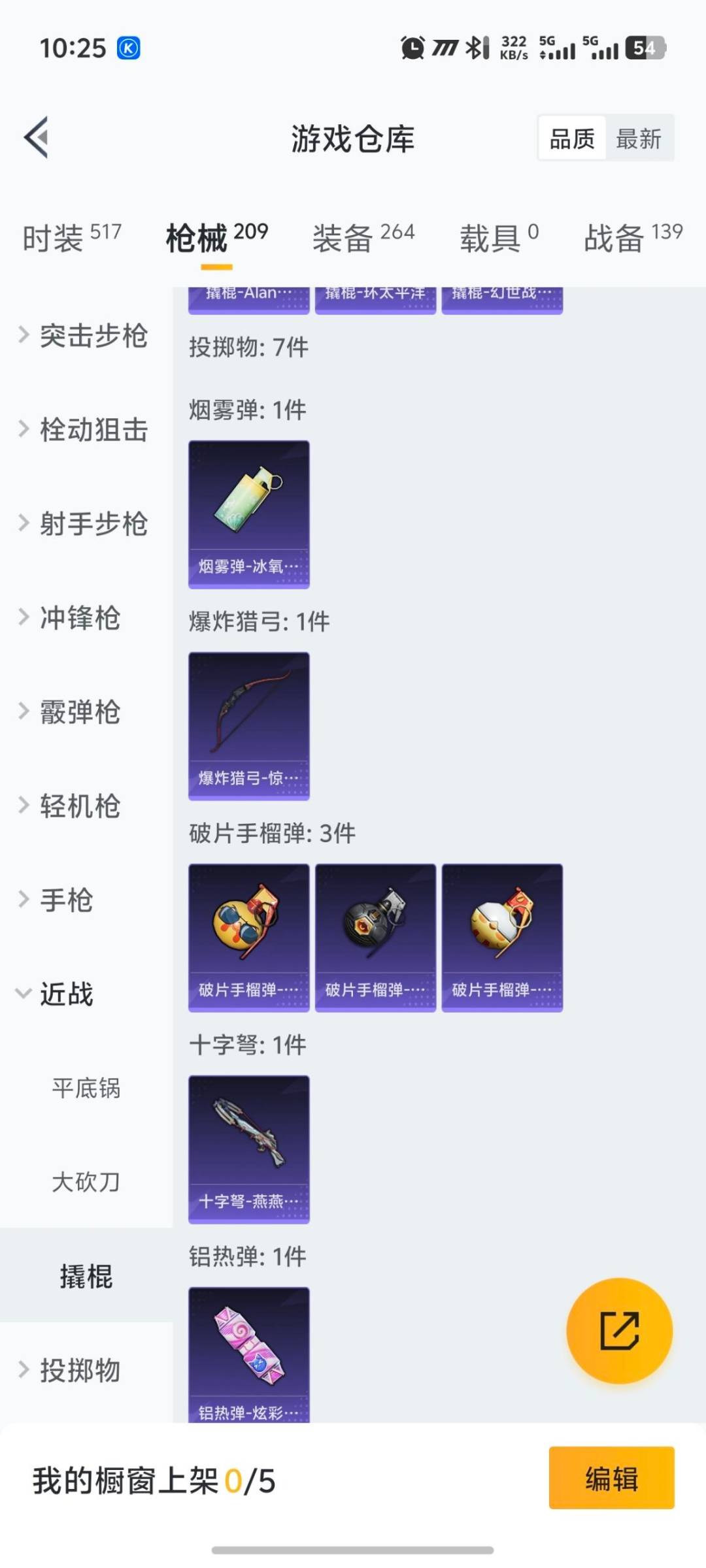Click the back arrow icon
Screen dimensions: 706x1568
pos(37,137)
